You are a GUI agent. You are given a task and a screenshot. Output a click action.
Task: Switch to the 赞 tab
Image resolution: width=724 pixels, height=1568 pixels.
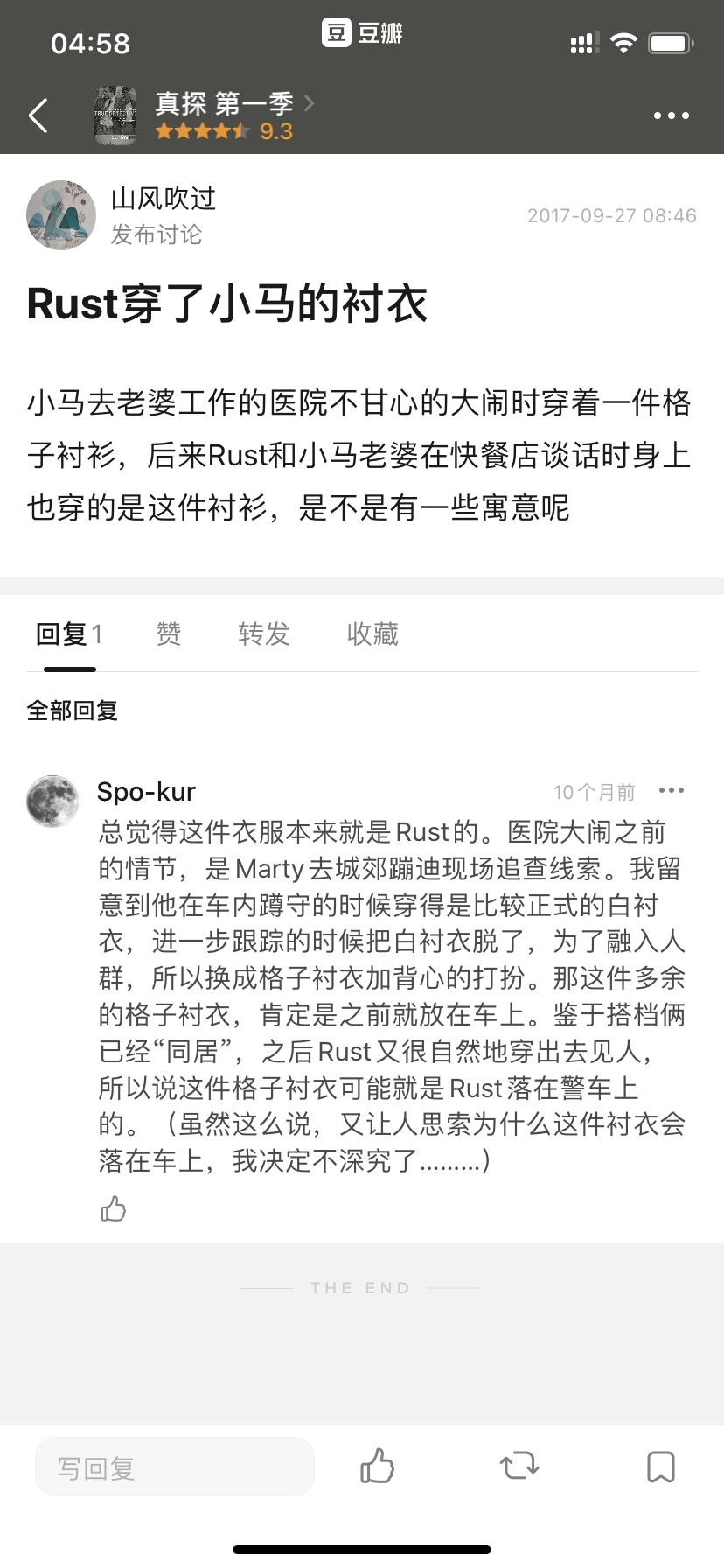coord(169,633)
